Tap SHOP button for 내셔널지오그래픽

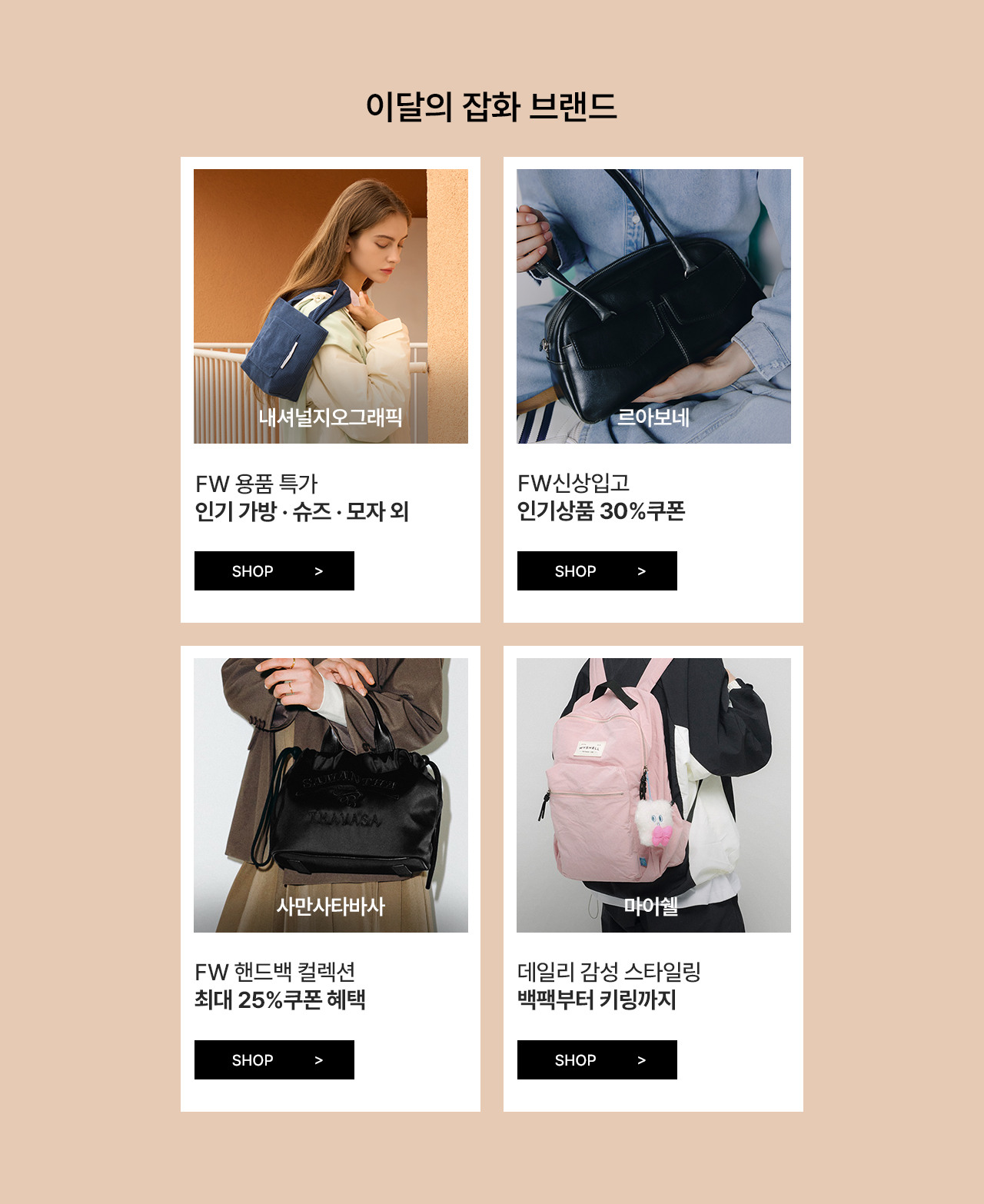274,570
